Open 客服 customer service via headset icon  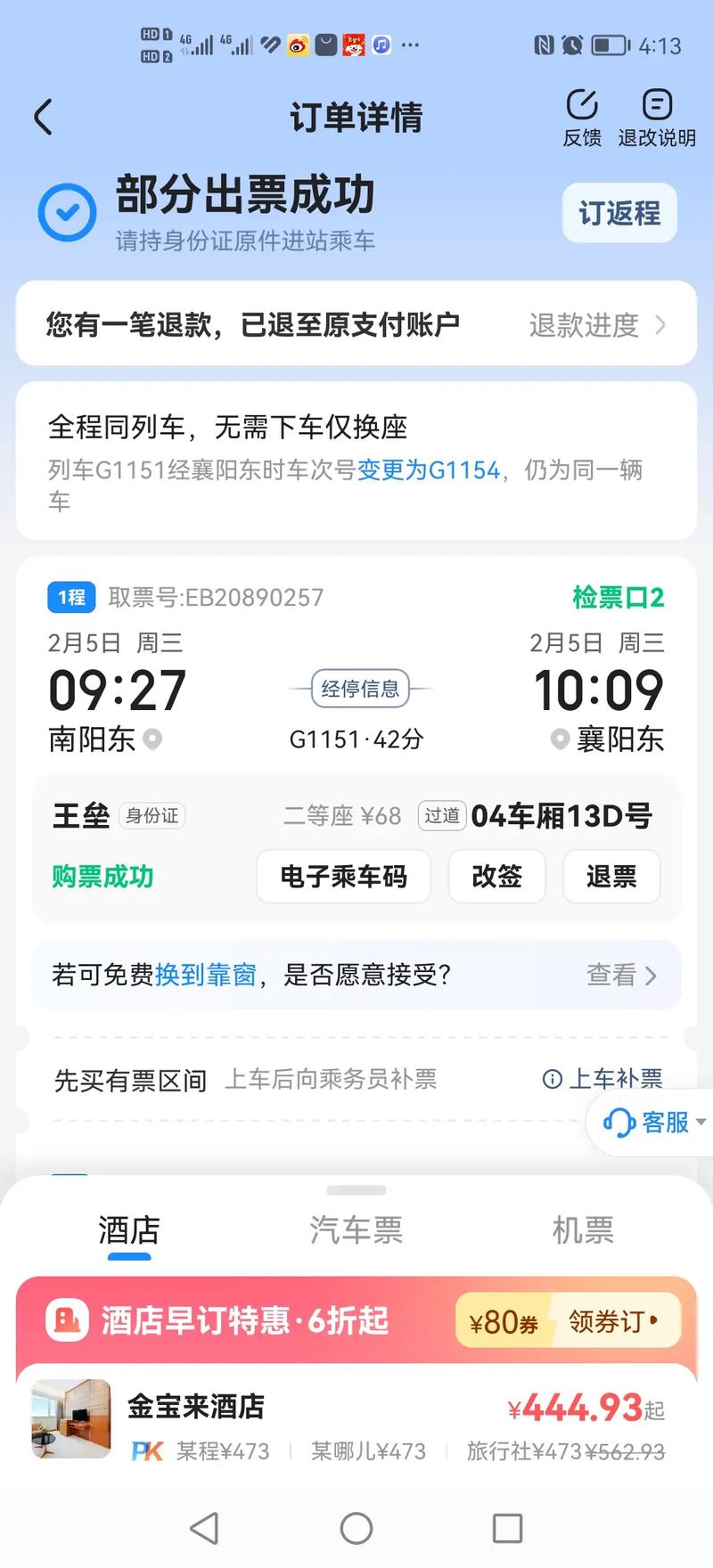pyautogui.click(x=618, y=1123)
